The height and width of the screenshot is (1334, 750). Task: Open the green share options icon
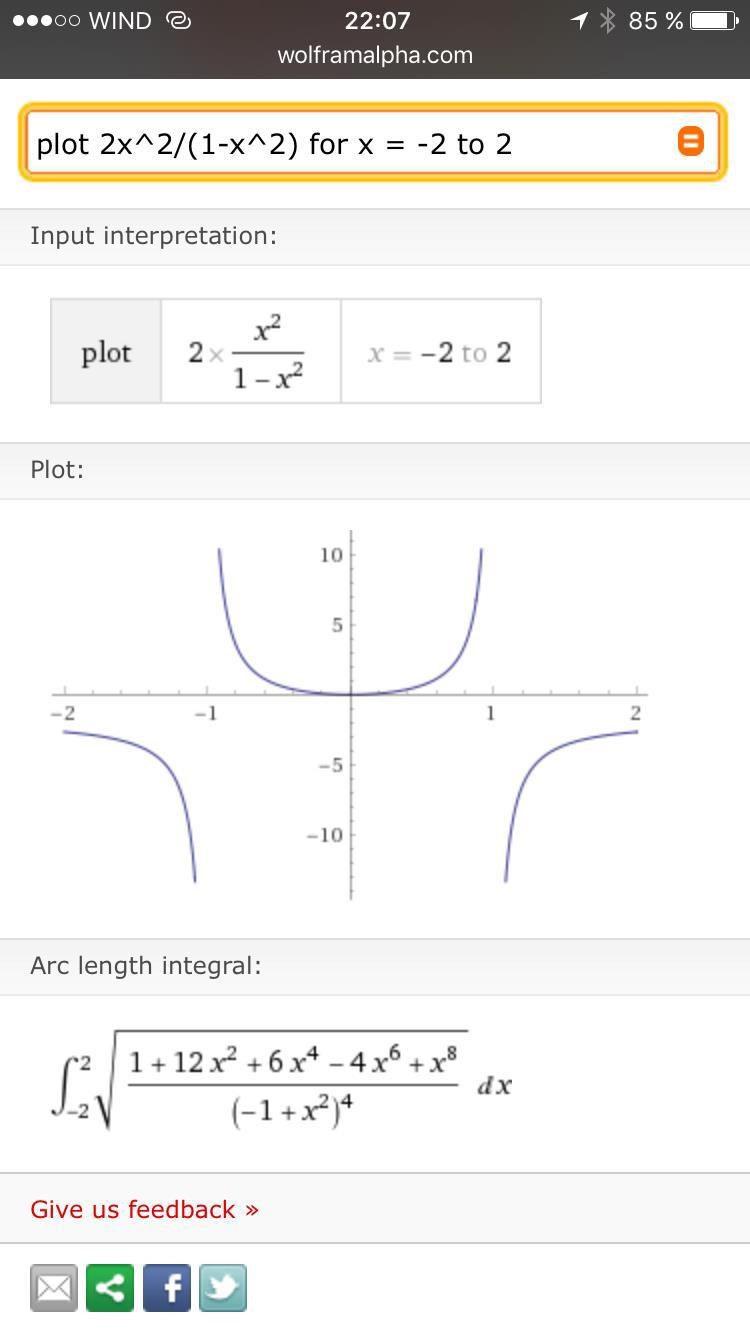[x=110, y=1288]
